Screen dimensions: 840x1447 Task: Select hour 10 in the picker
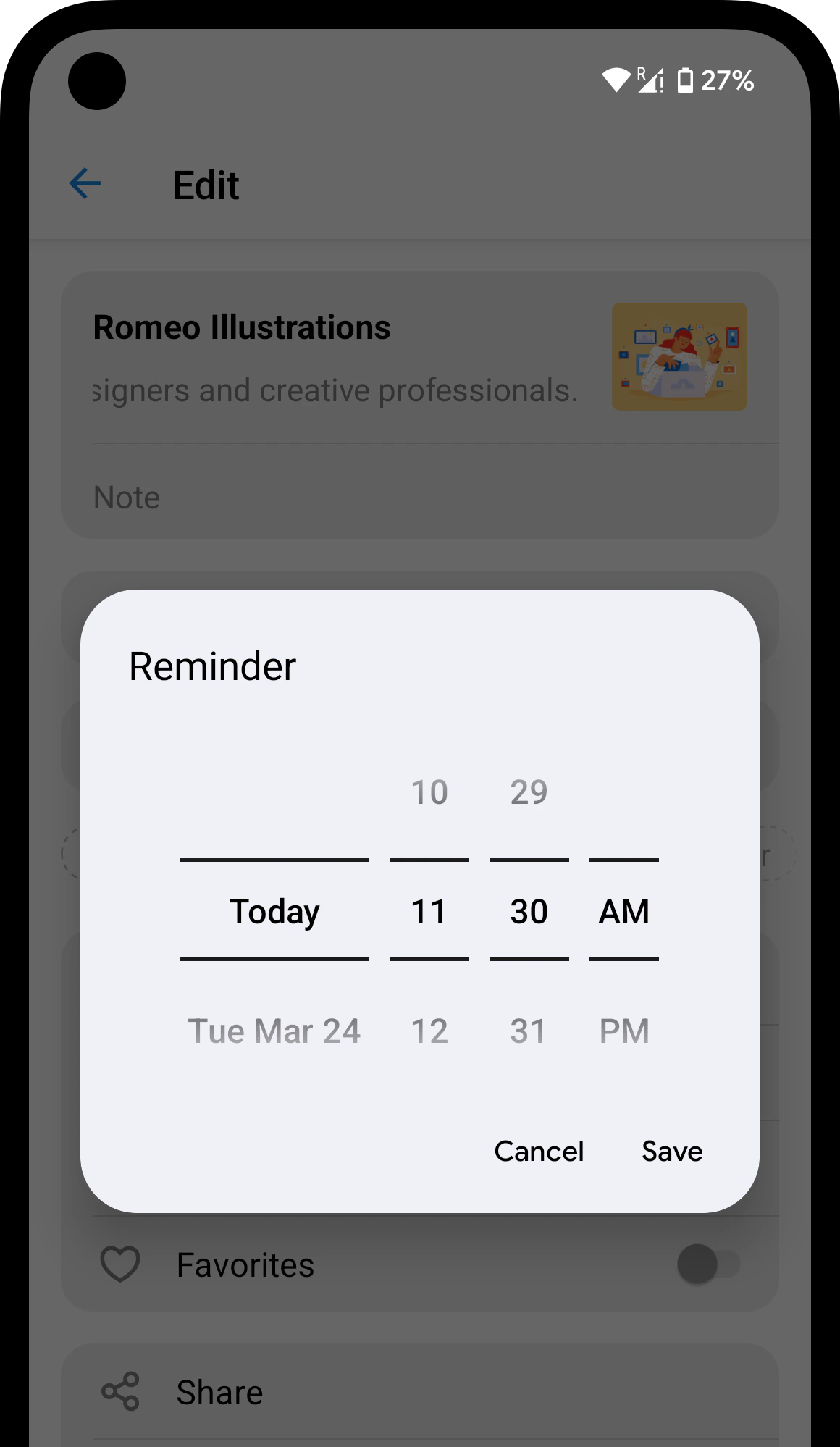click(429, 792)
